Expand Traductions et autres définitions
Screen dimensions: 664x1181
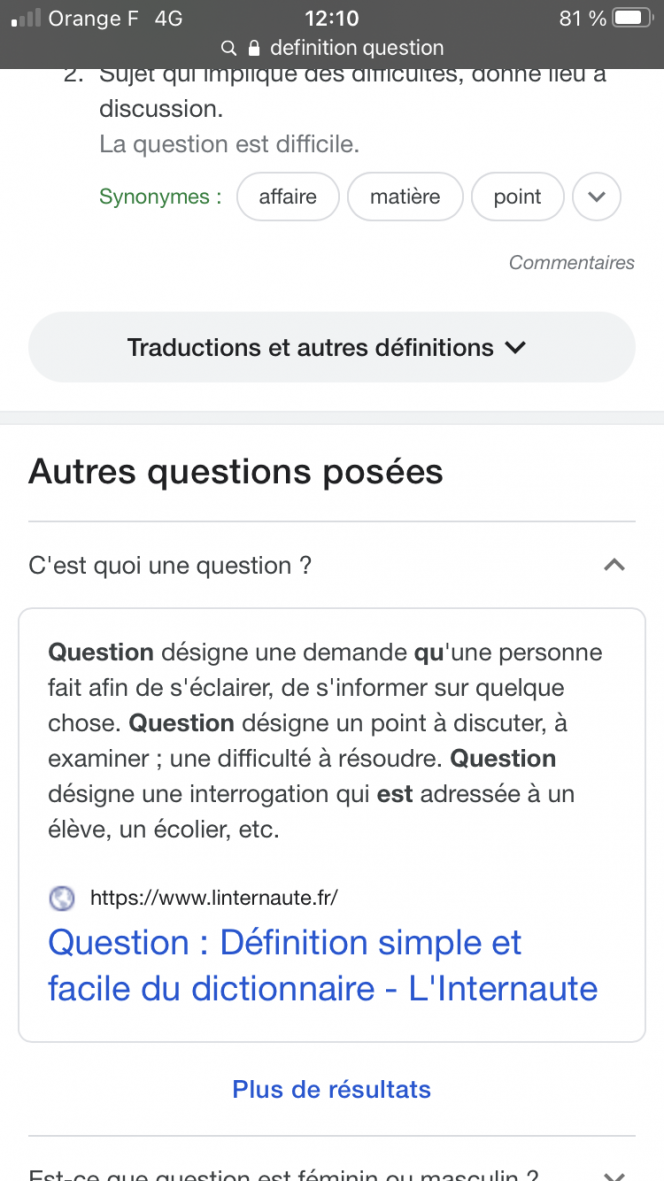[332, 347]
